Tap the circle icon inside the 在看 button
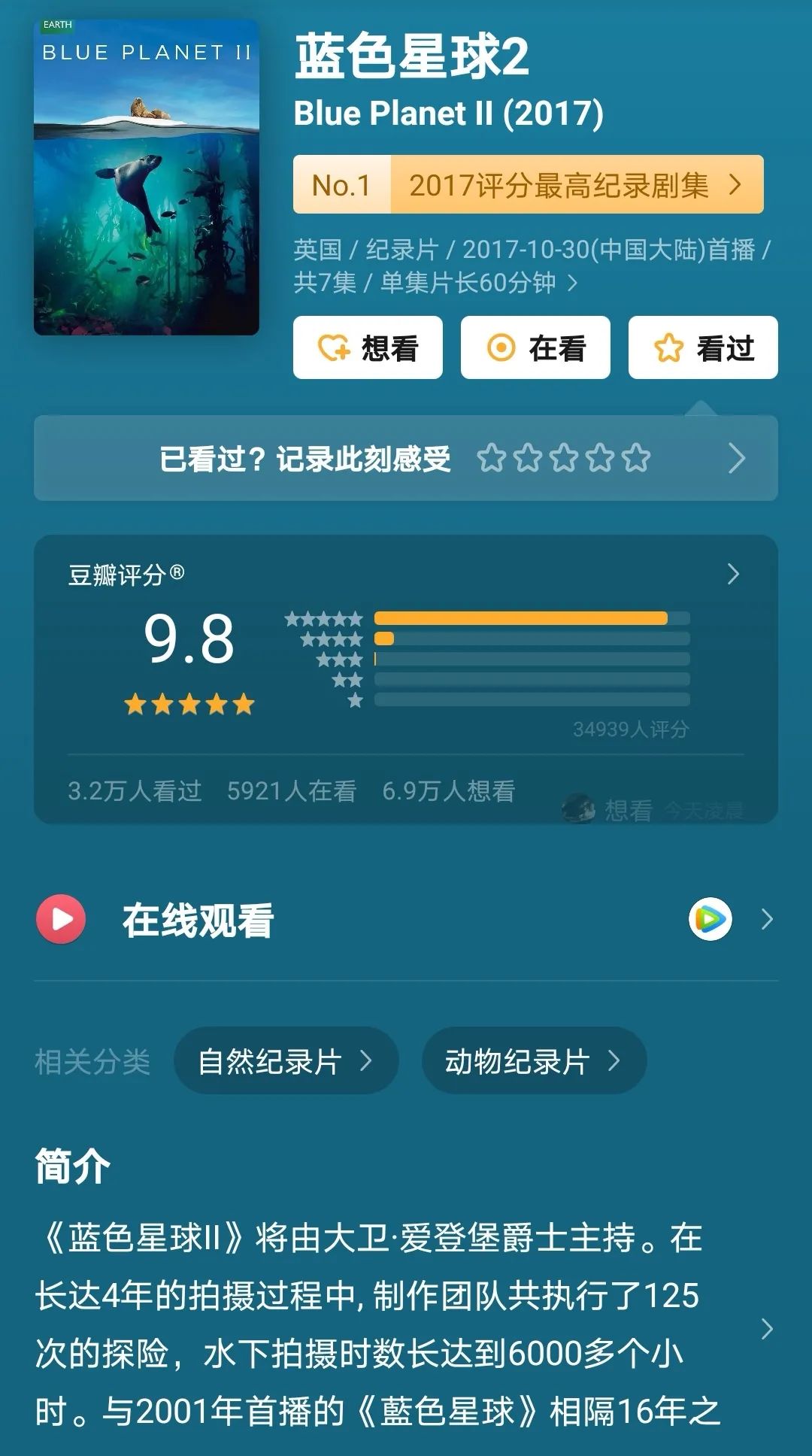The image size is (812, 1456). point(501,347)
